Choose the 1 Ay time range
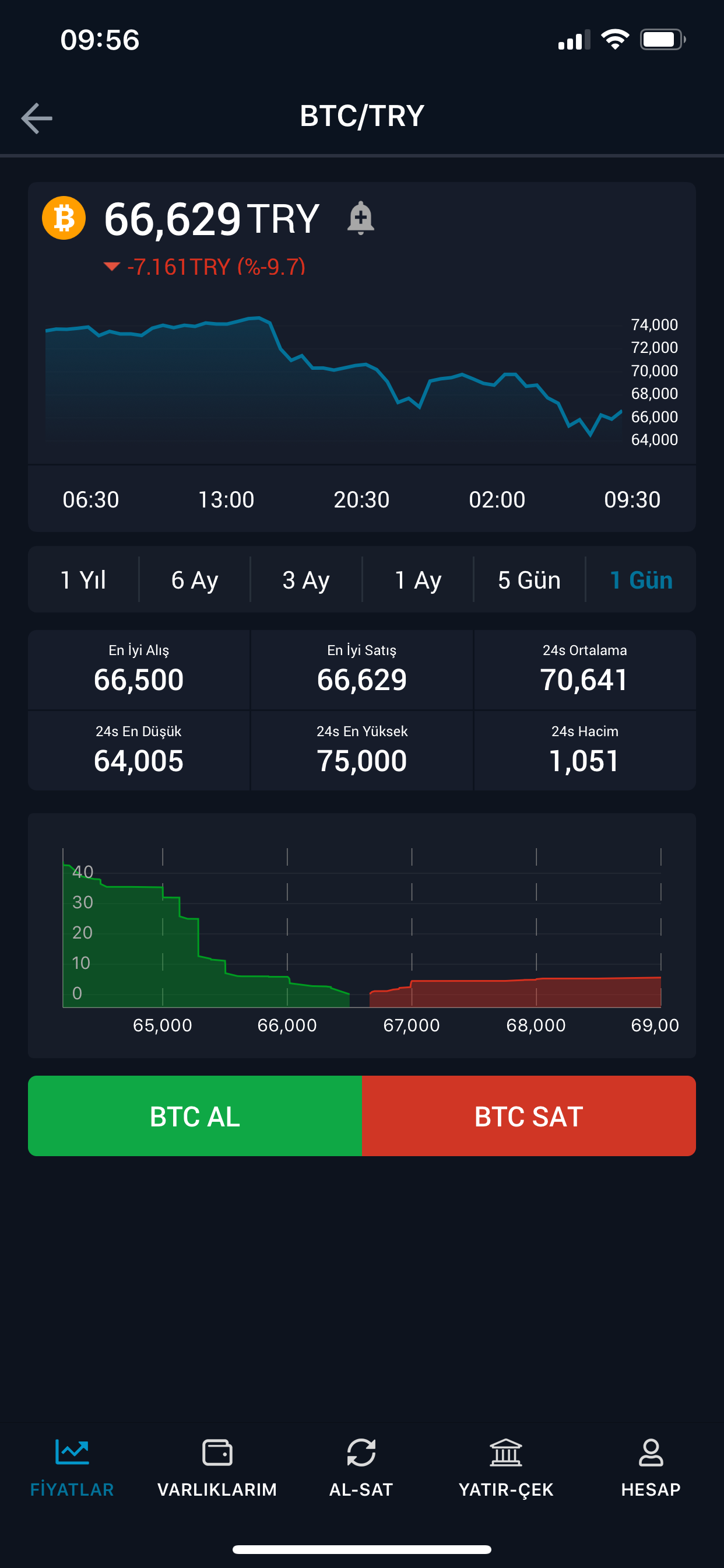Image resolution: width=724 pixels, height=1568 pixels. pyautogui.click(x=418, y=579)
